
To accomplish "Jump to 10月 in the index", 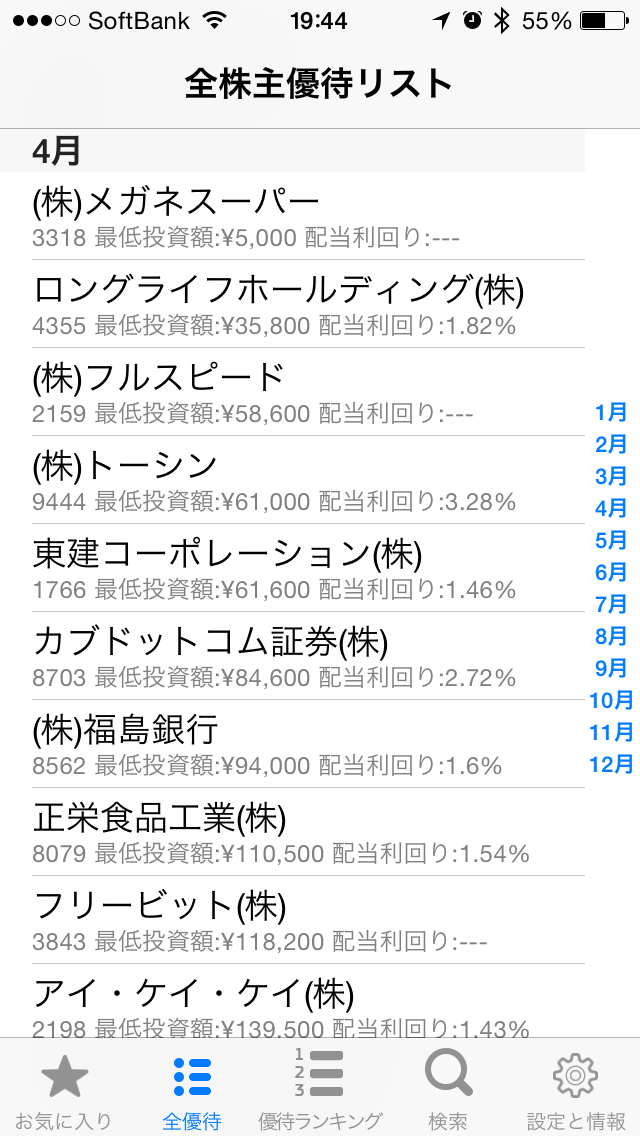I will coord(610,700).
